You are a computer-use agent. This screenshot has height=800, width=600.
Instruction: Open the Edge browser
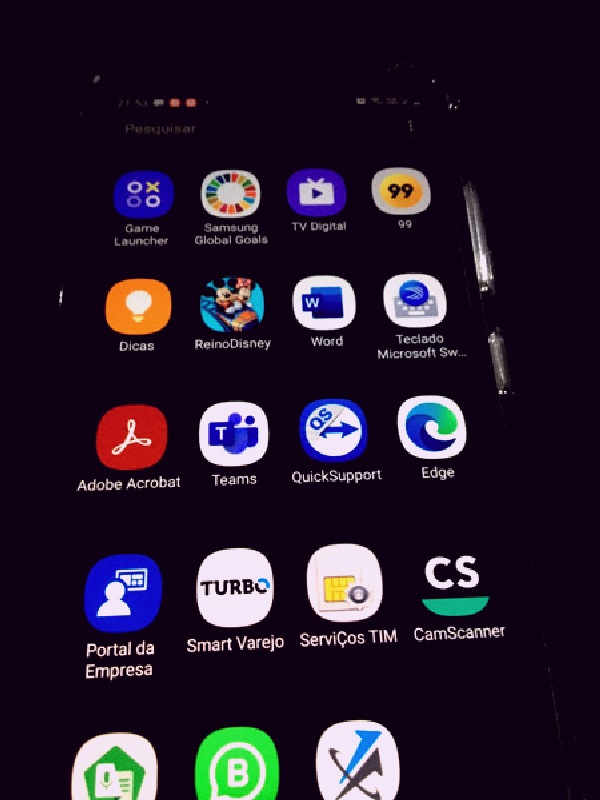(x=432, y=428)
